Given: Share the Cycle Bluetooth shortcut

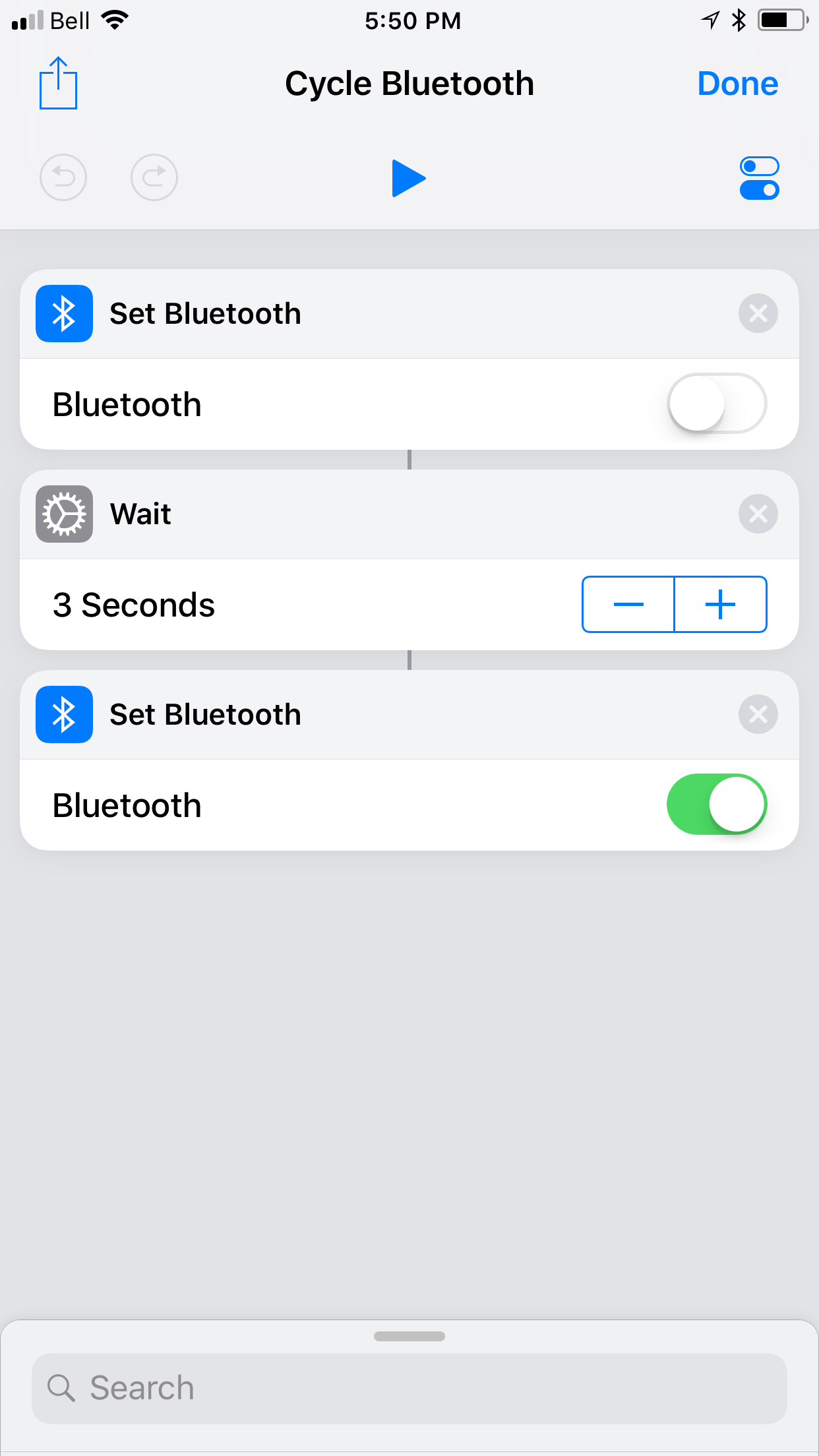Looking at the screenshot, I should (x=58, y=83).
